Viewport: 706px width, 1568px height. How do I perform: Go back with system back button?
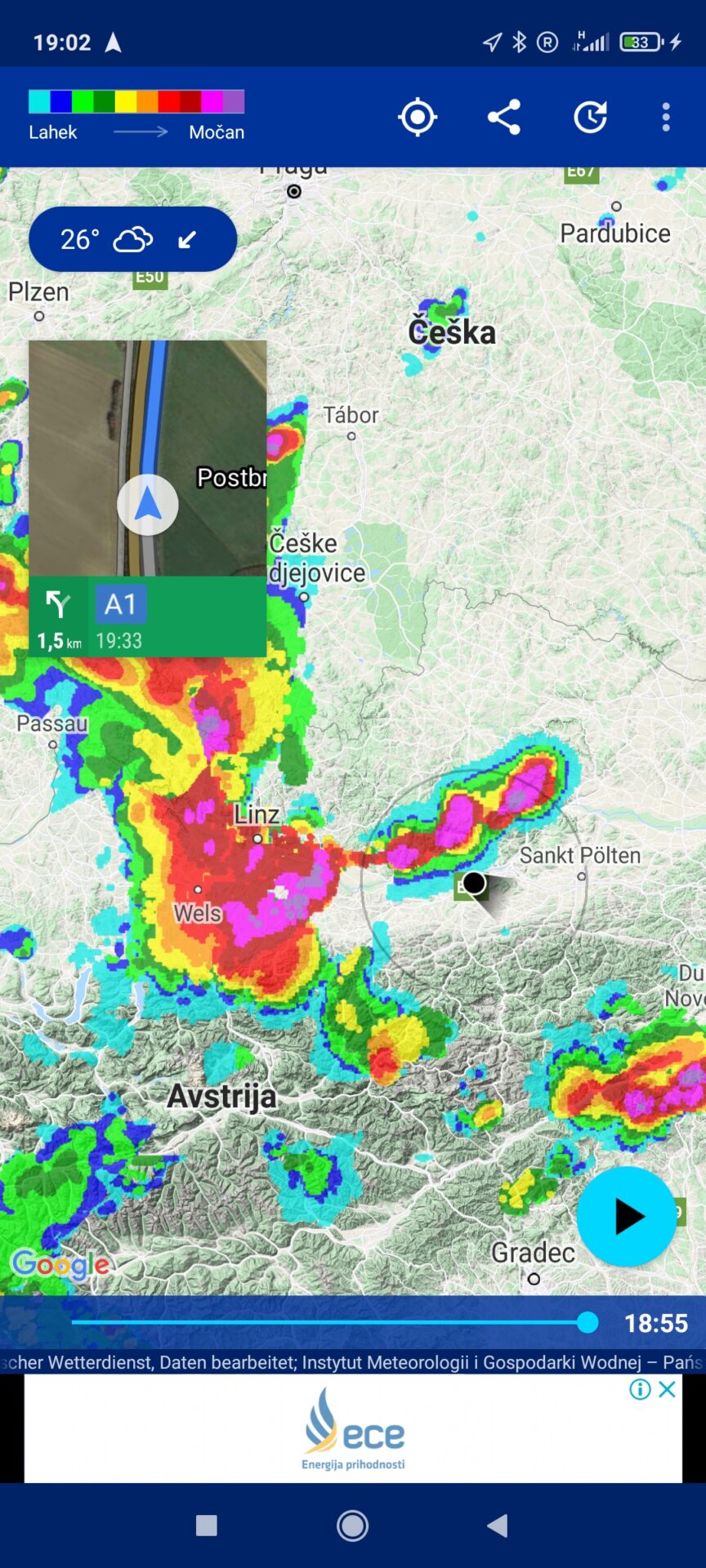[498, 1525]
